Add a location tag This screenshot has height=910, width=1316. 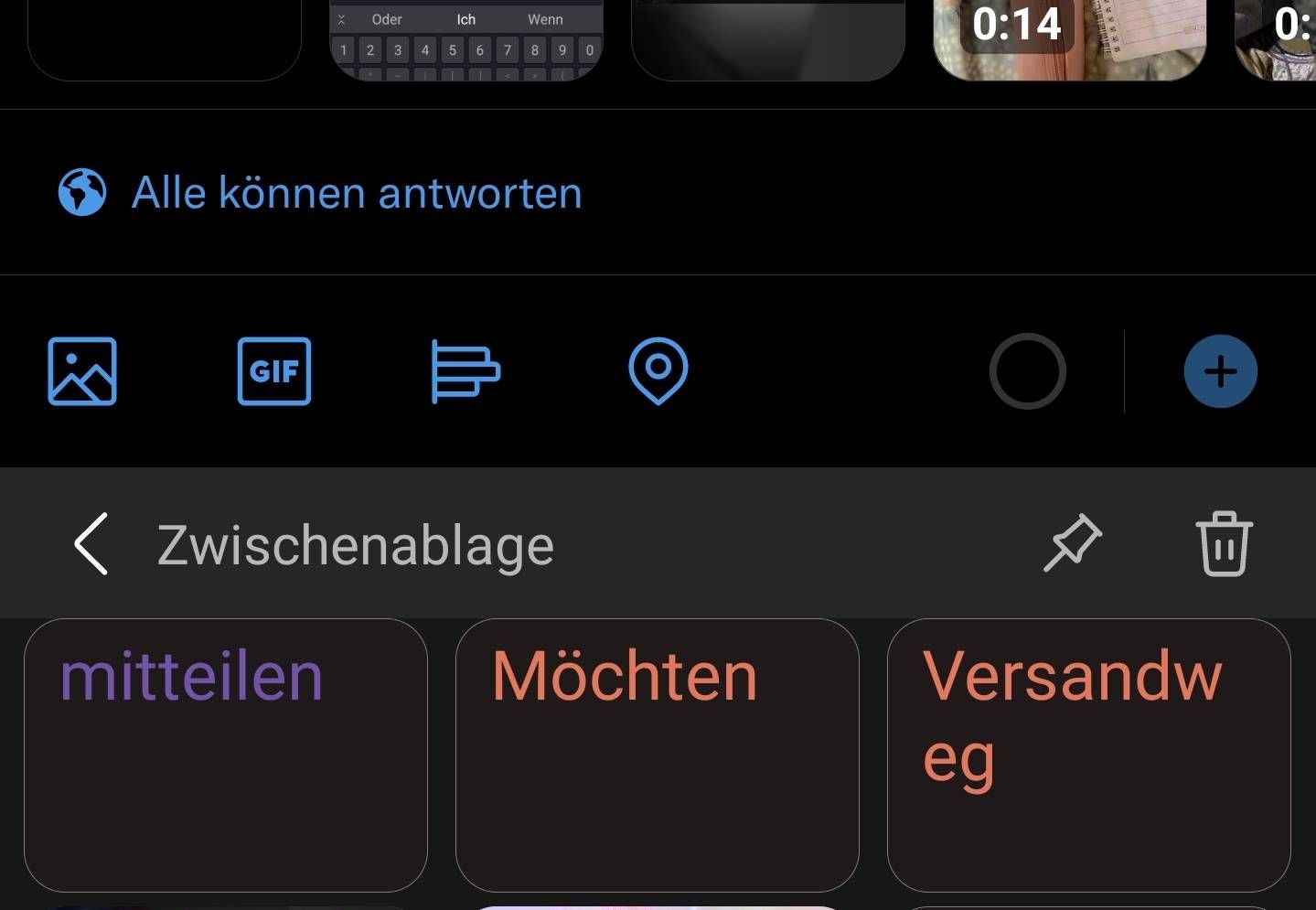pyautogui.click(x=658, y=371)
